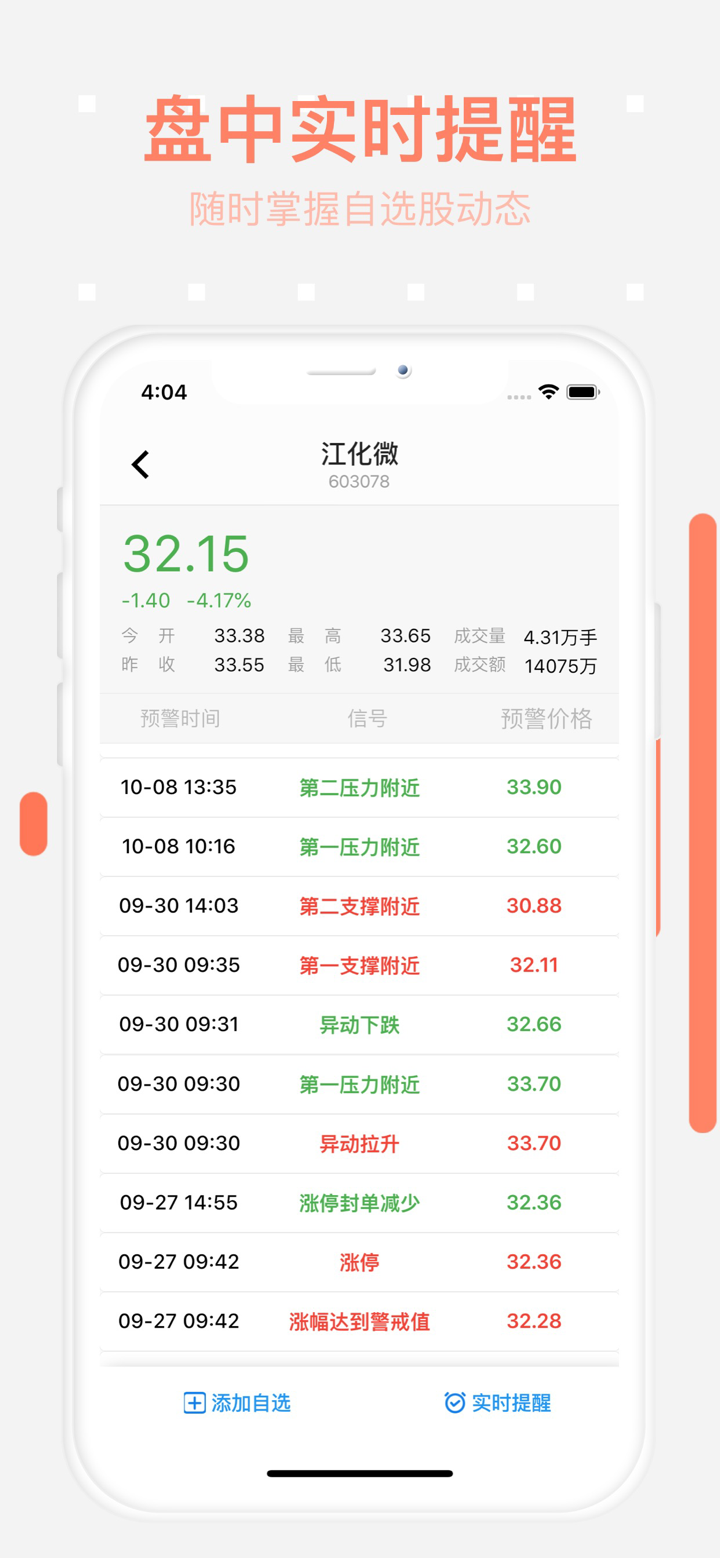Viewport: 720px width, 1558px height.
Task: Open the 预警时间 column header
Action: point(180,718)
